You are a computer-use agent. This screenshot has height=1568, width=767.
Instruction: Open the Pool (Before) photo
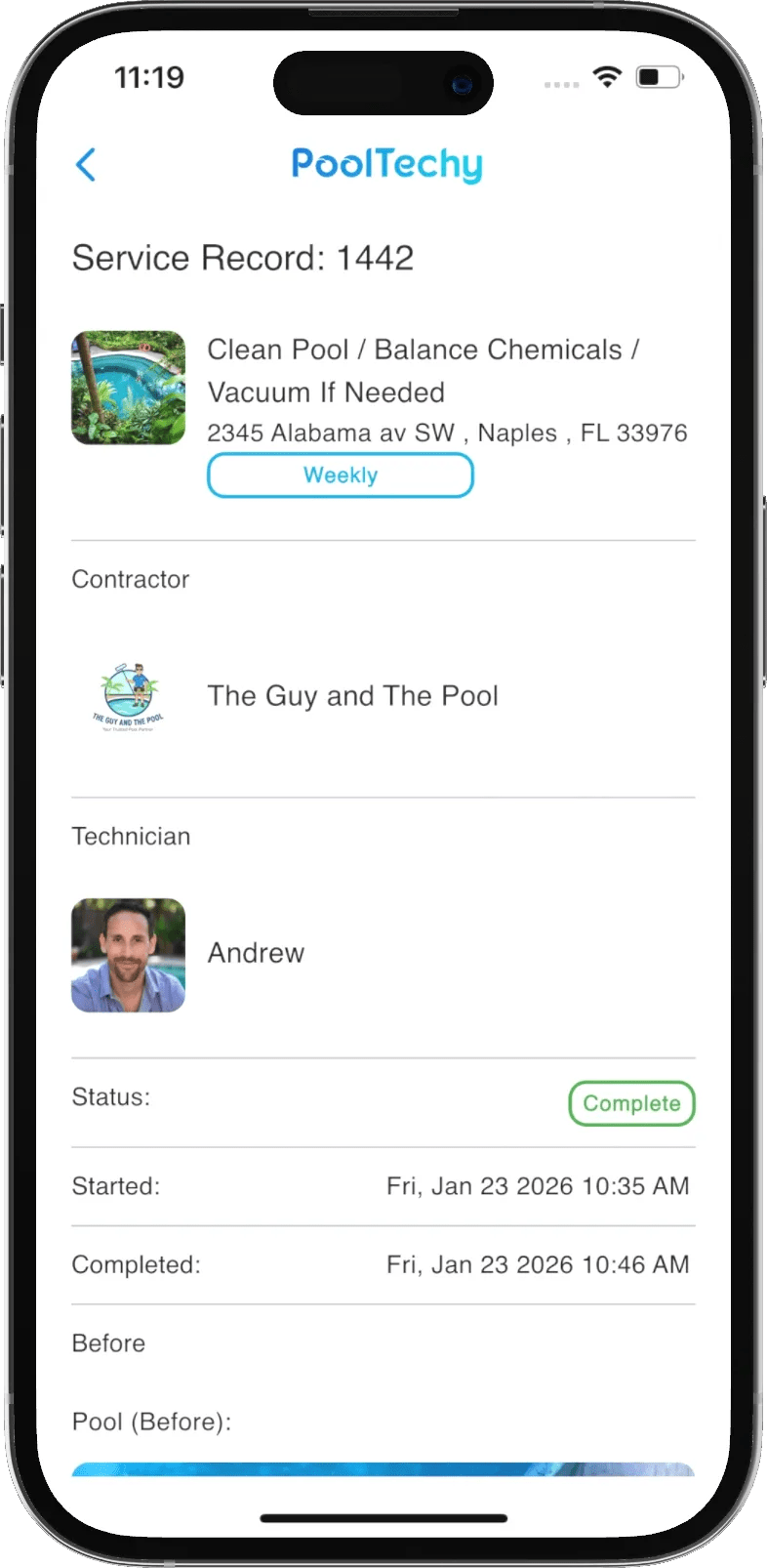pos(383,1468)
